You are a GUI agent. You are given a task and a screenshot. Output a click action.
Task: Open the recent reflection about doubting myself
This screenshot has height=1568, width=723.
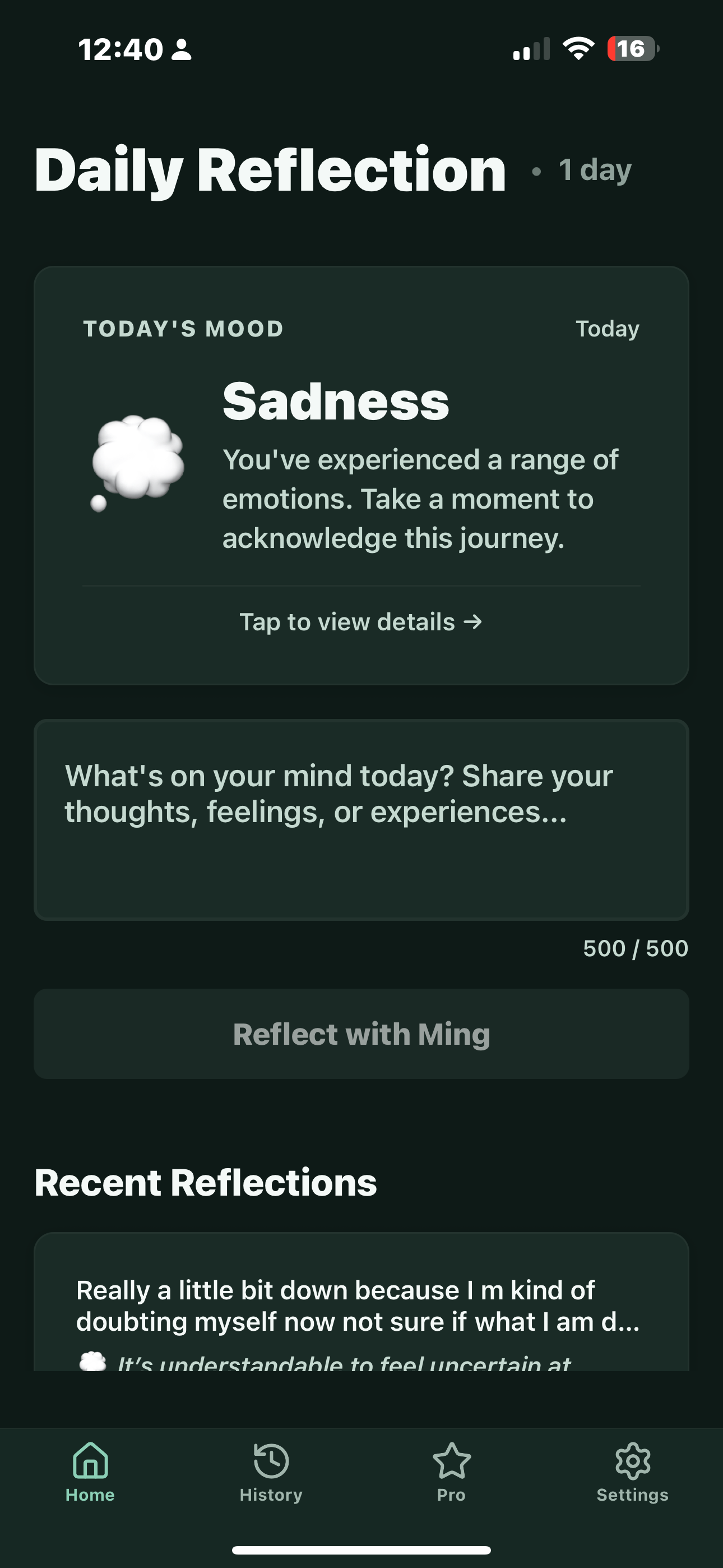pyautogui.click(x=361, y=1306)
